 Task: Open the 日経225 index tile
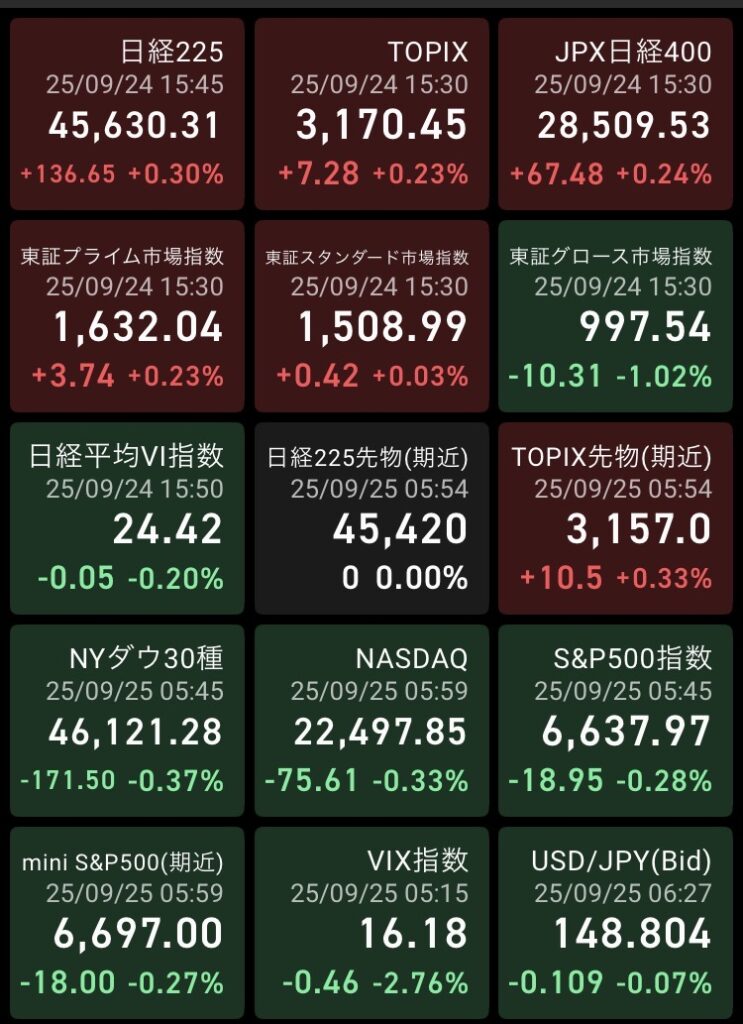click(x=127, y=113)
